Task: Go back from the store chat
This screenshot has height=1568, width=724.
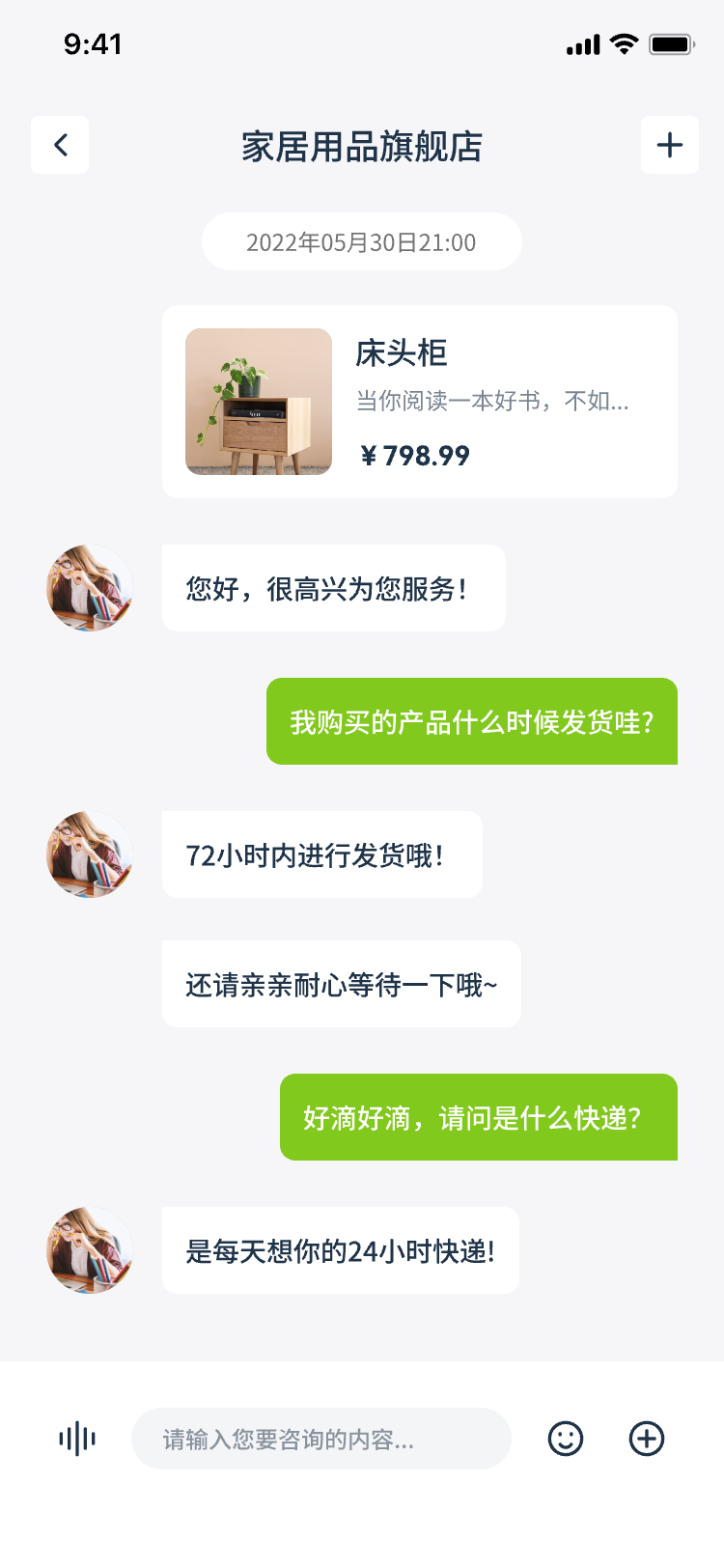Action: tap(60, 145)
